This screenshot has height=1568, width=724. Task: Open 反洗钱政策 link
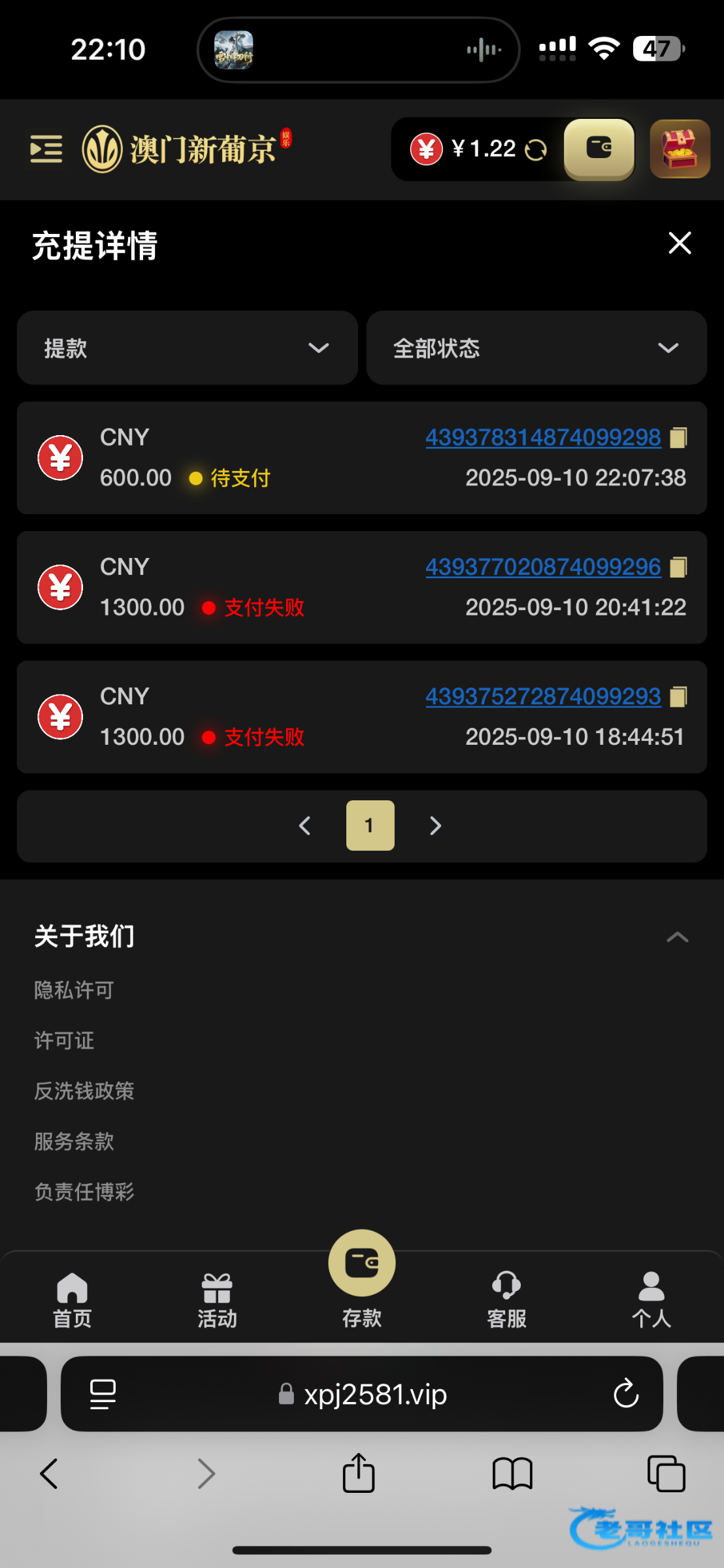click(84, 1090)
